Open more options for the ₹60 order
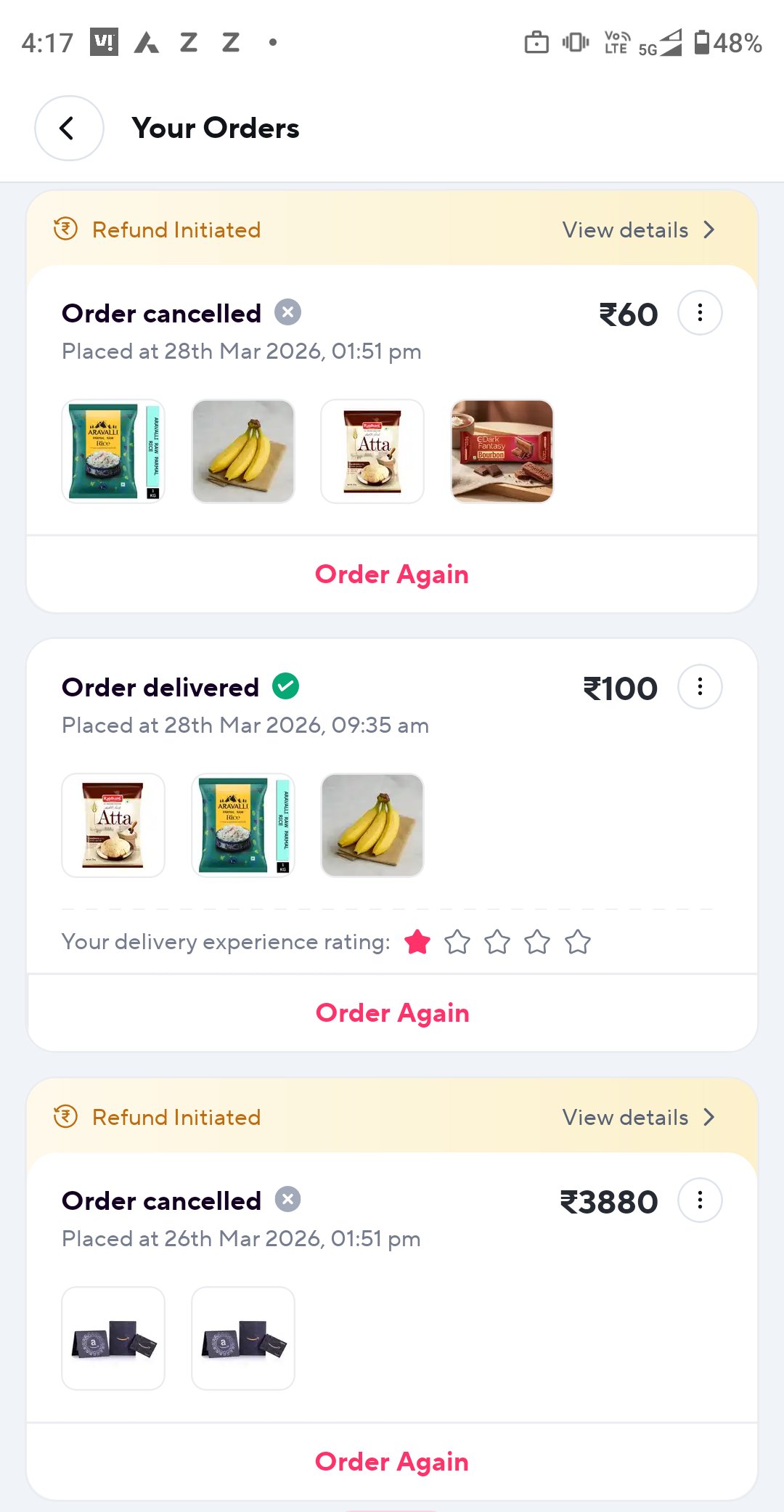 pyautogui.click(x=699, y=313)
